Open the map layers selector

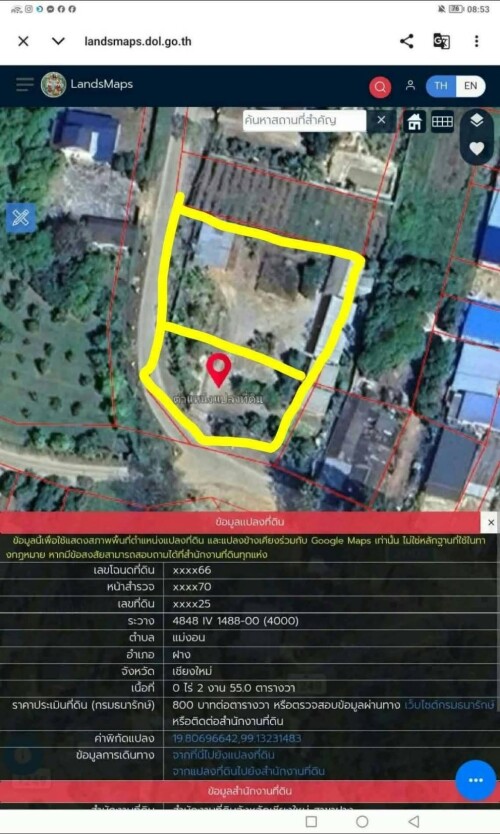(x=477, y=120)
